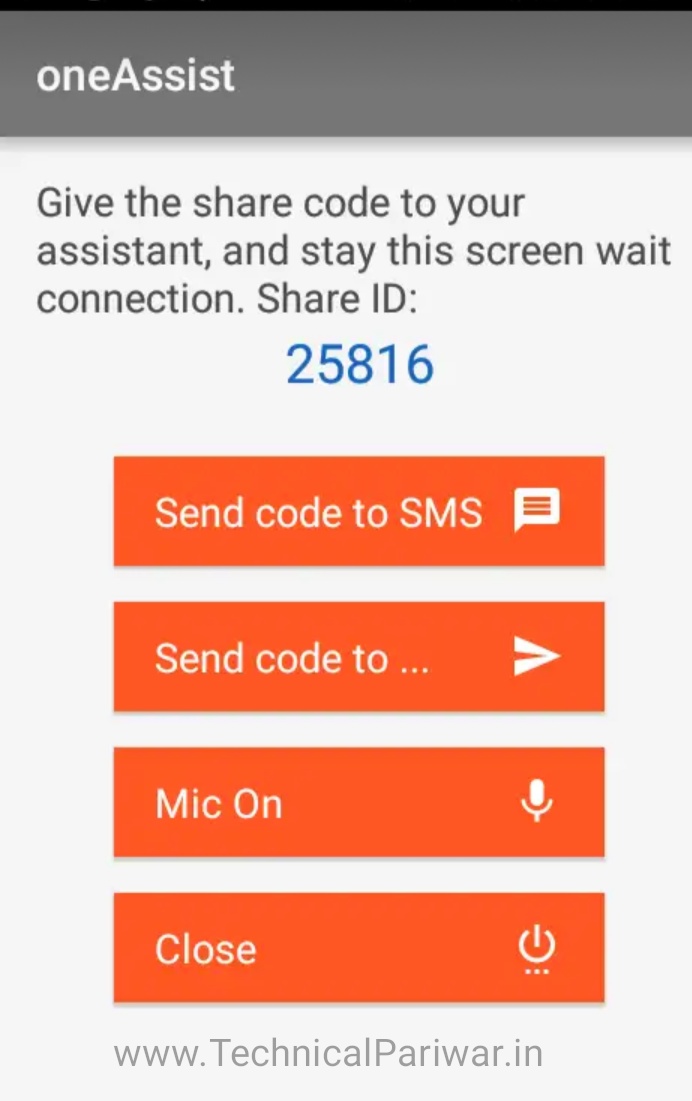Send the share code via SMS
This screenshot has height=1101, width=692.
(359, 511)
